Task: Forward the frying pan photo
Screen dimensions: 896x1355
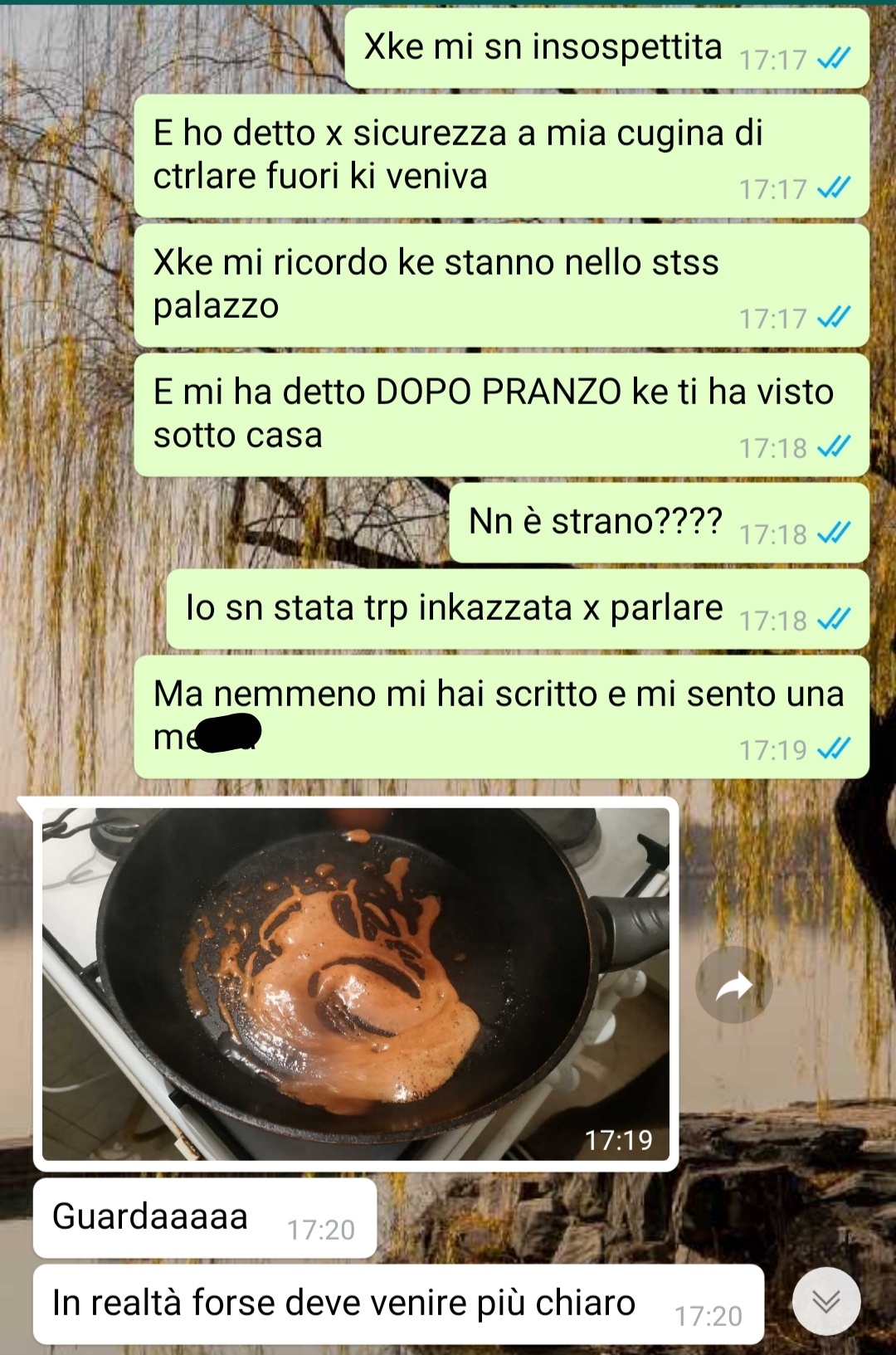Action: [733, 985]
